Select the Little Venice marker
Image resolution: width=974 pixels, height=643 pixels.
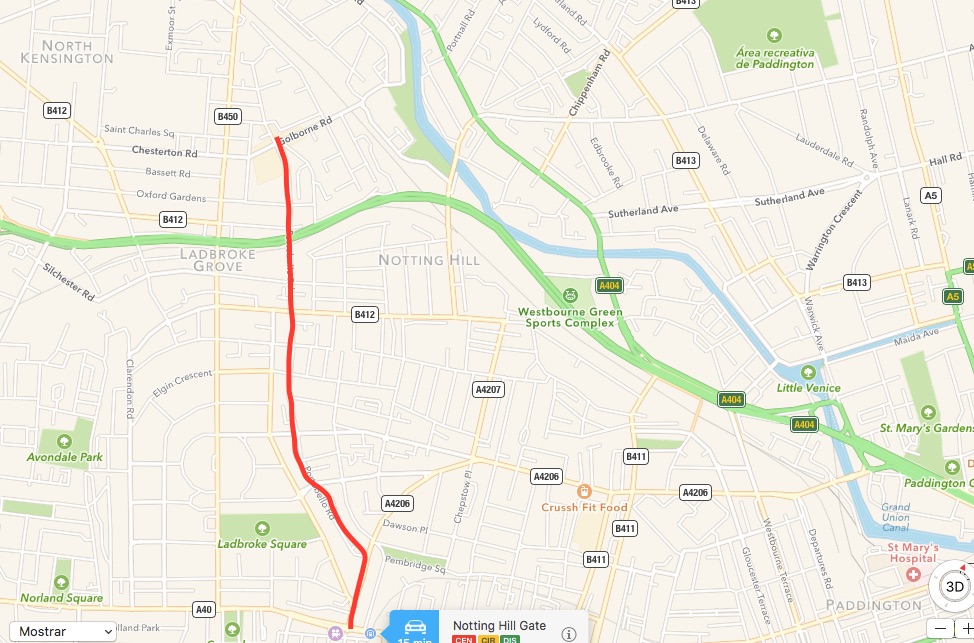808,372
